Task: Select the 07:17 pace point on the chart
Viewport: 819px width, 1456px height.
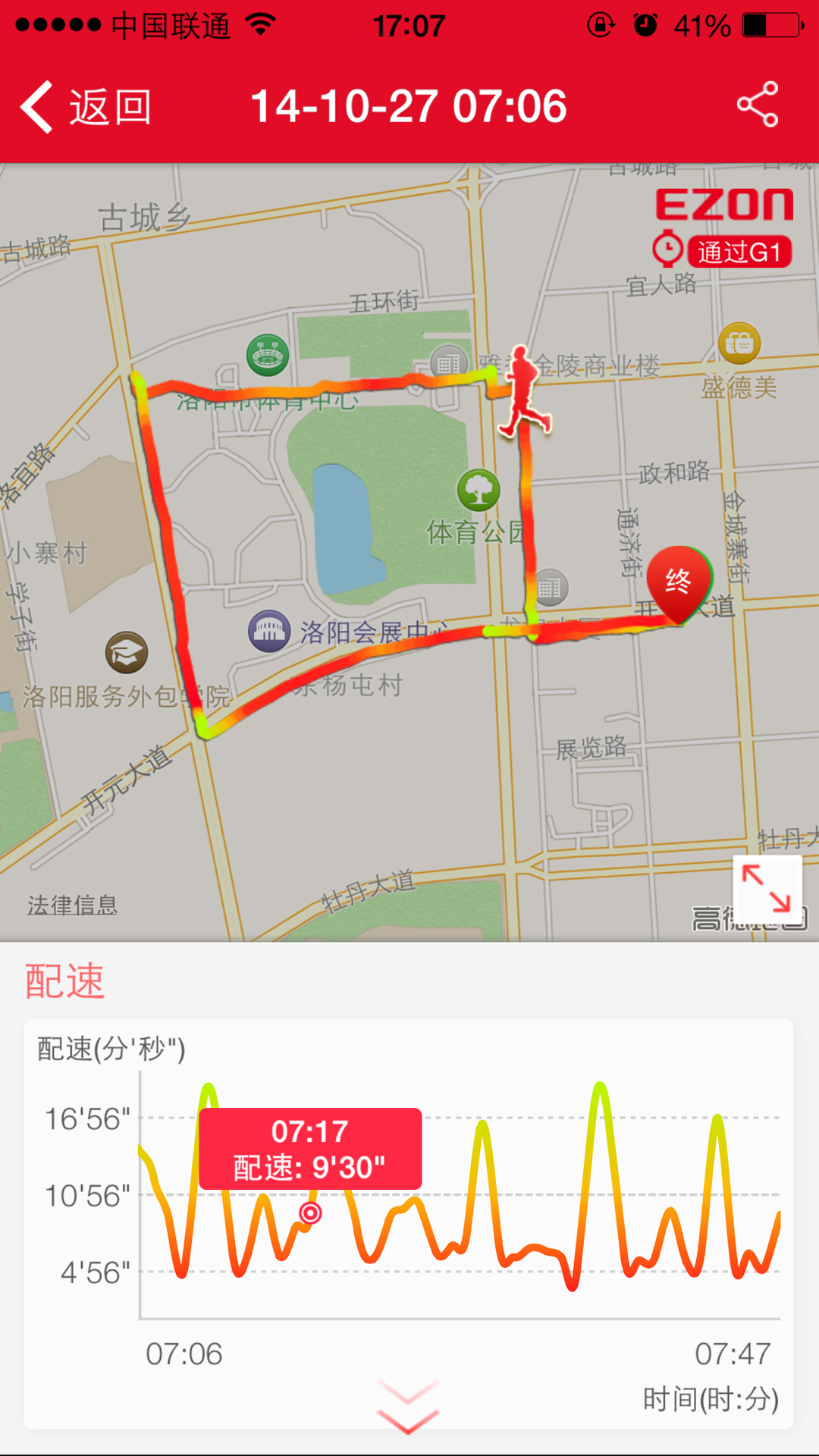Action: click(x=310, y=1213)
